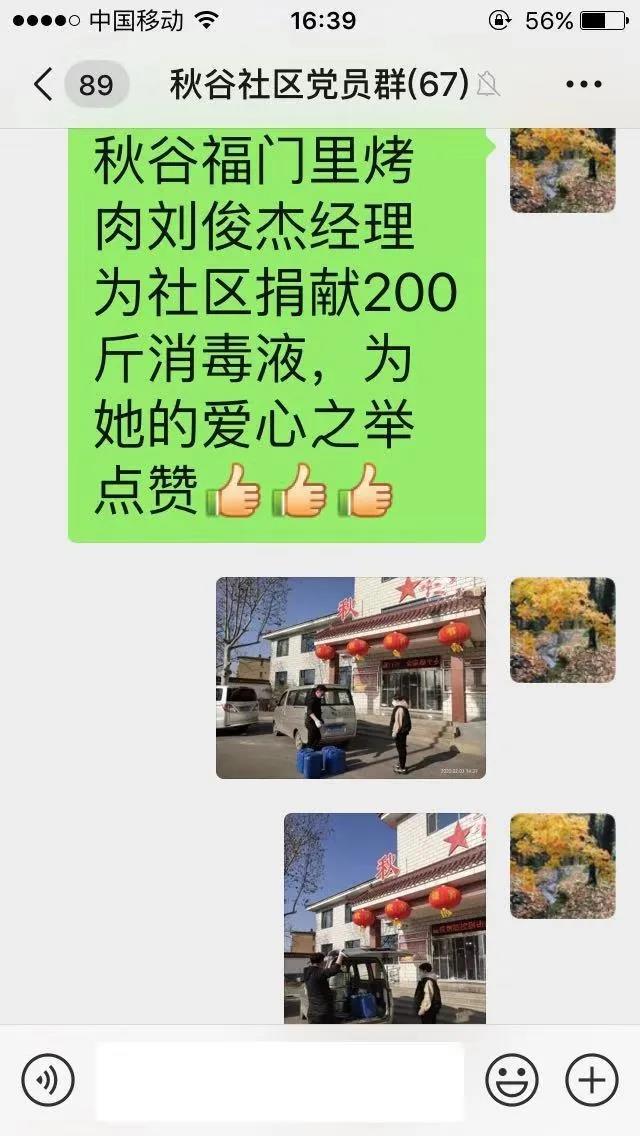Open the photo of van being unloaded
The image size is (640, 1136).
point(384,917)
